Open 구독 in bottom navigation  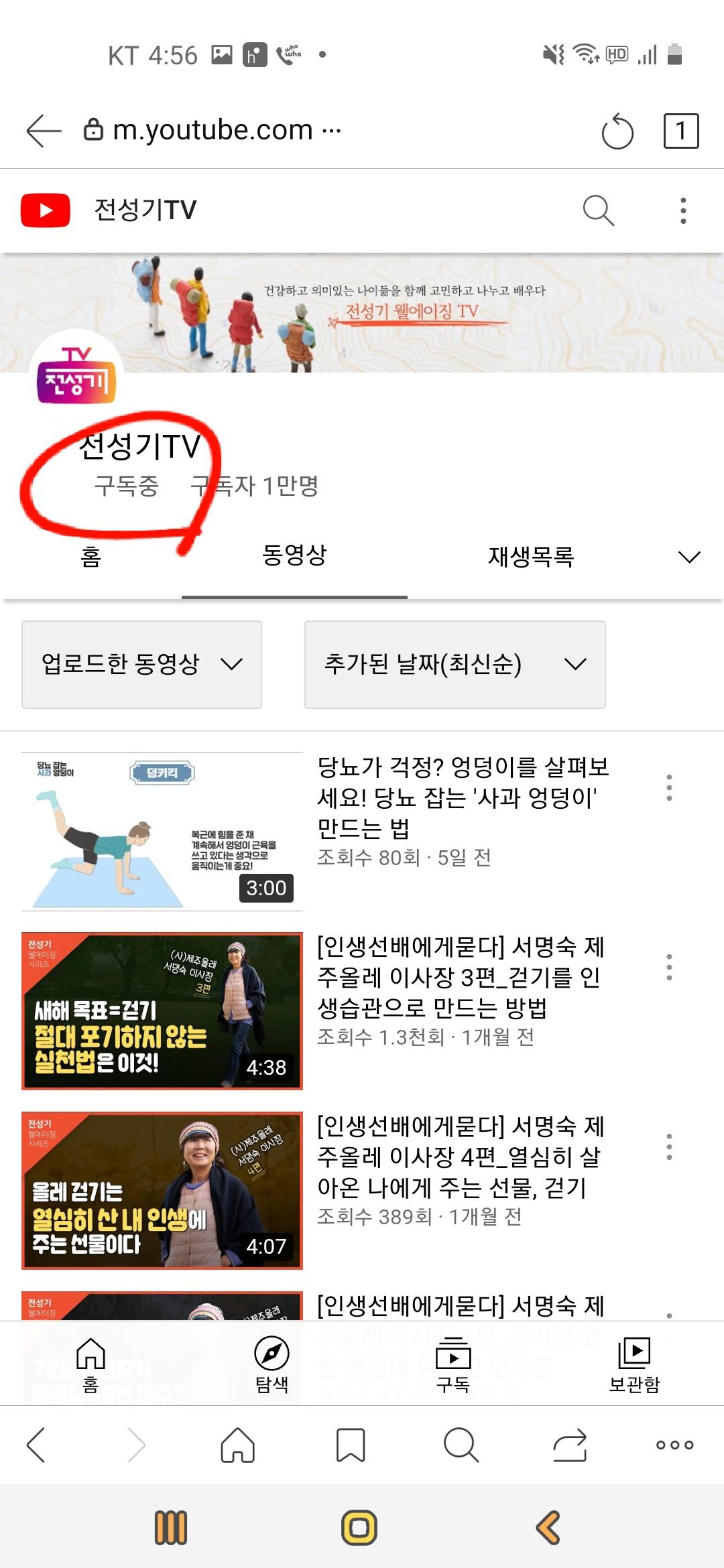click(453, 1364)
